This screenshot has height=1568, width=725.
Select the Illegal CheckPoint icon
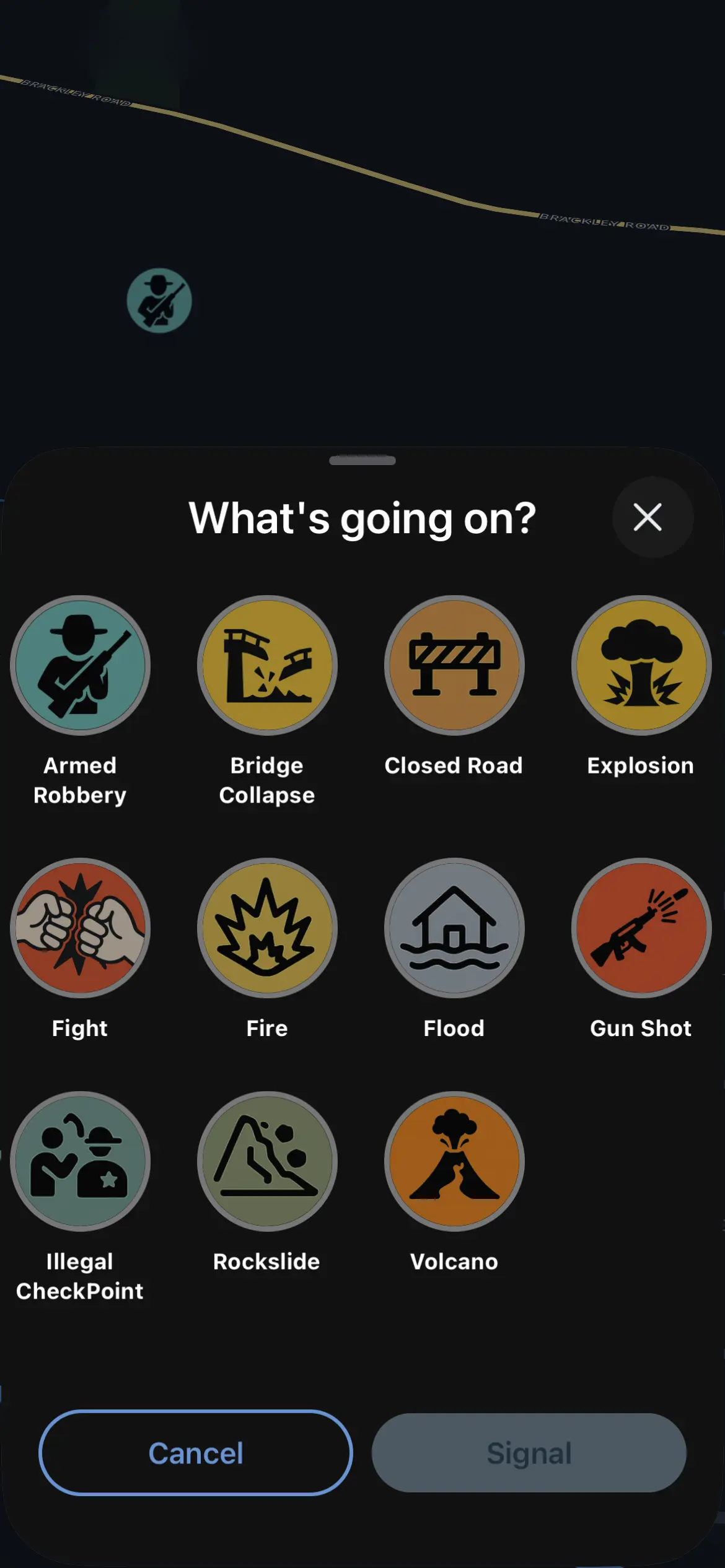[x=80, y=1161]
